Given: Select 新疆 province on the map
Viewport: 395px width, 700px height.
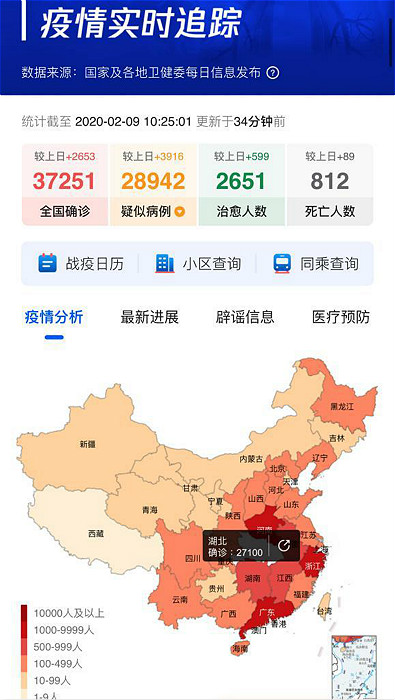Looking at the screenshot, I should [88, 444].
